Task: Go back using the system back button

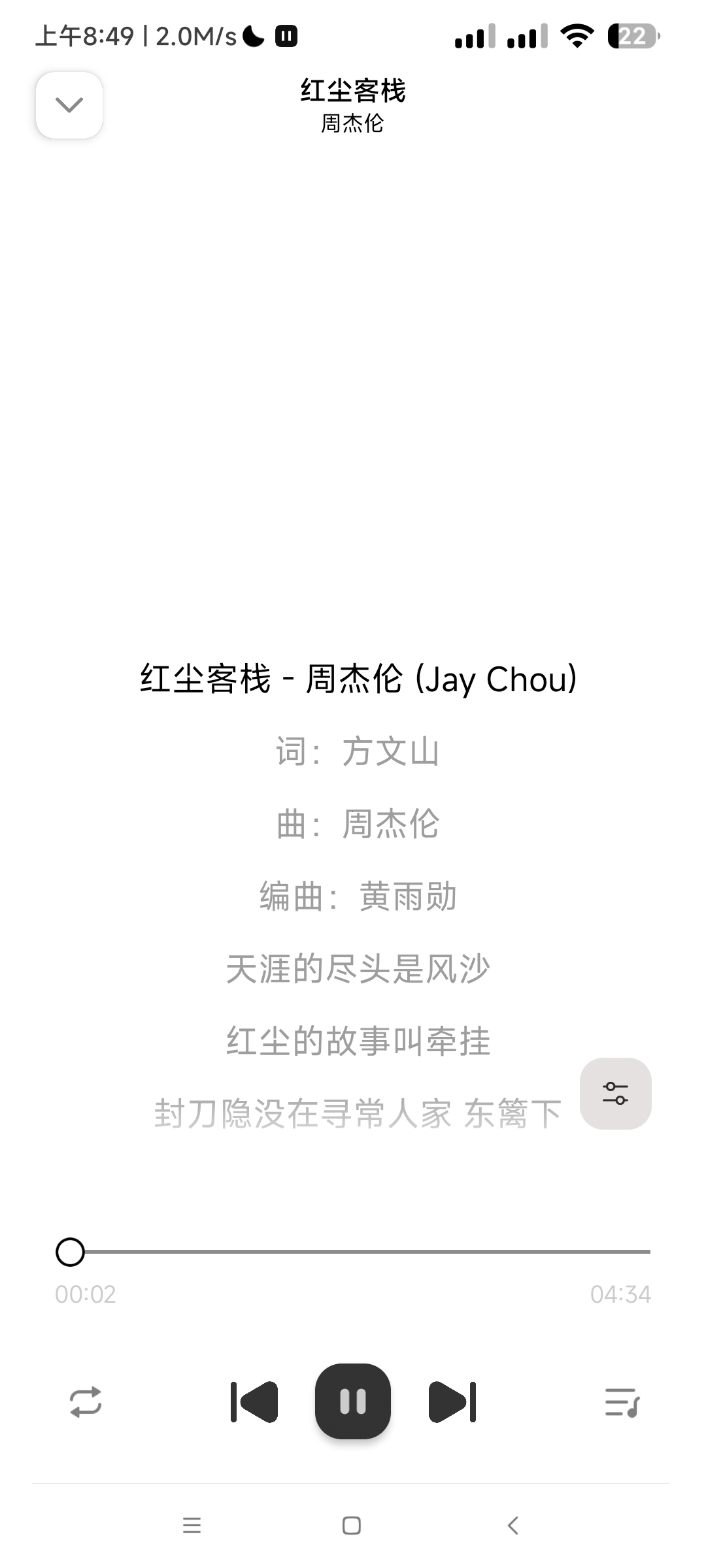Action: coord(513,1526)
